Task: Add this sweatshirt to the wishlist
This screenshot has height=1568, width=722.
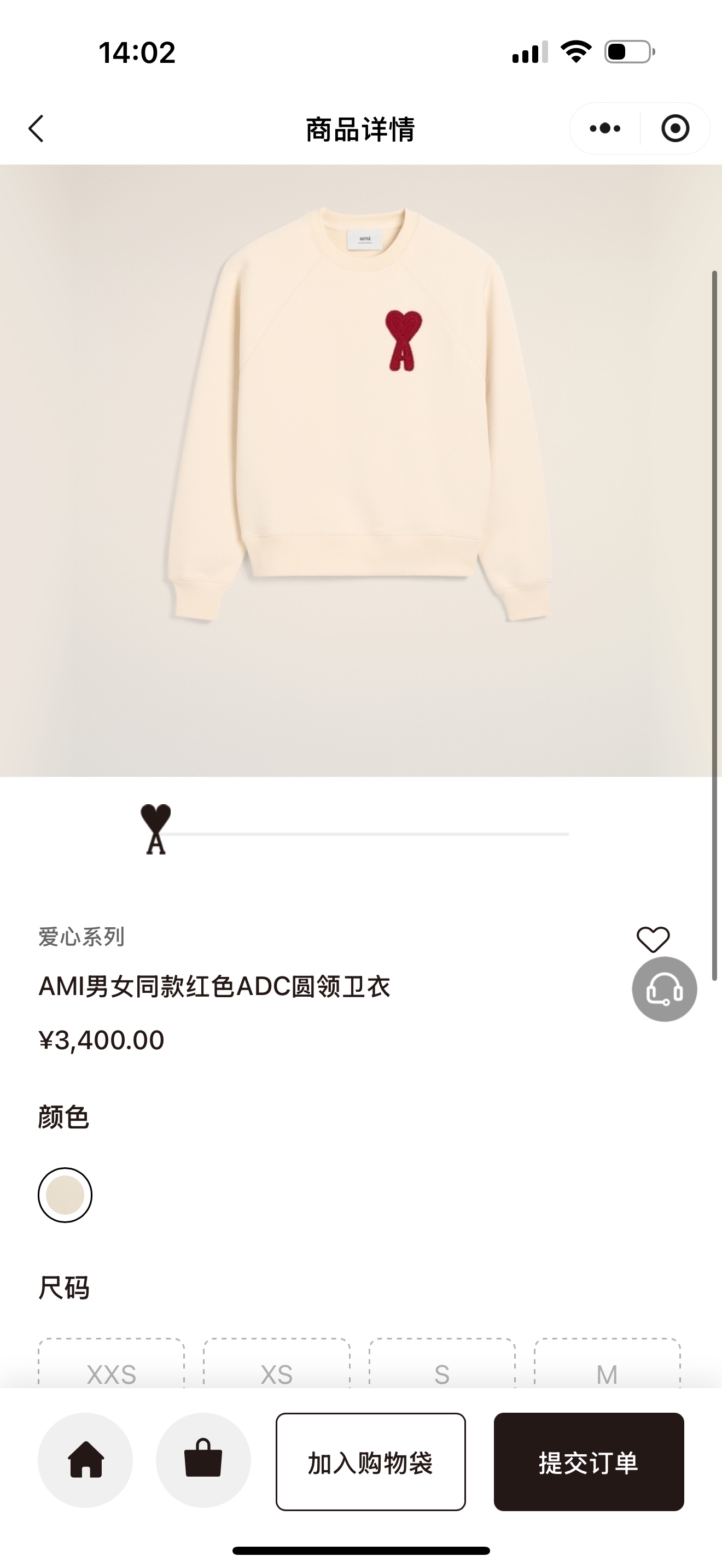Action: [653, 939]
